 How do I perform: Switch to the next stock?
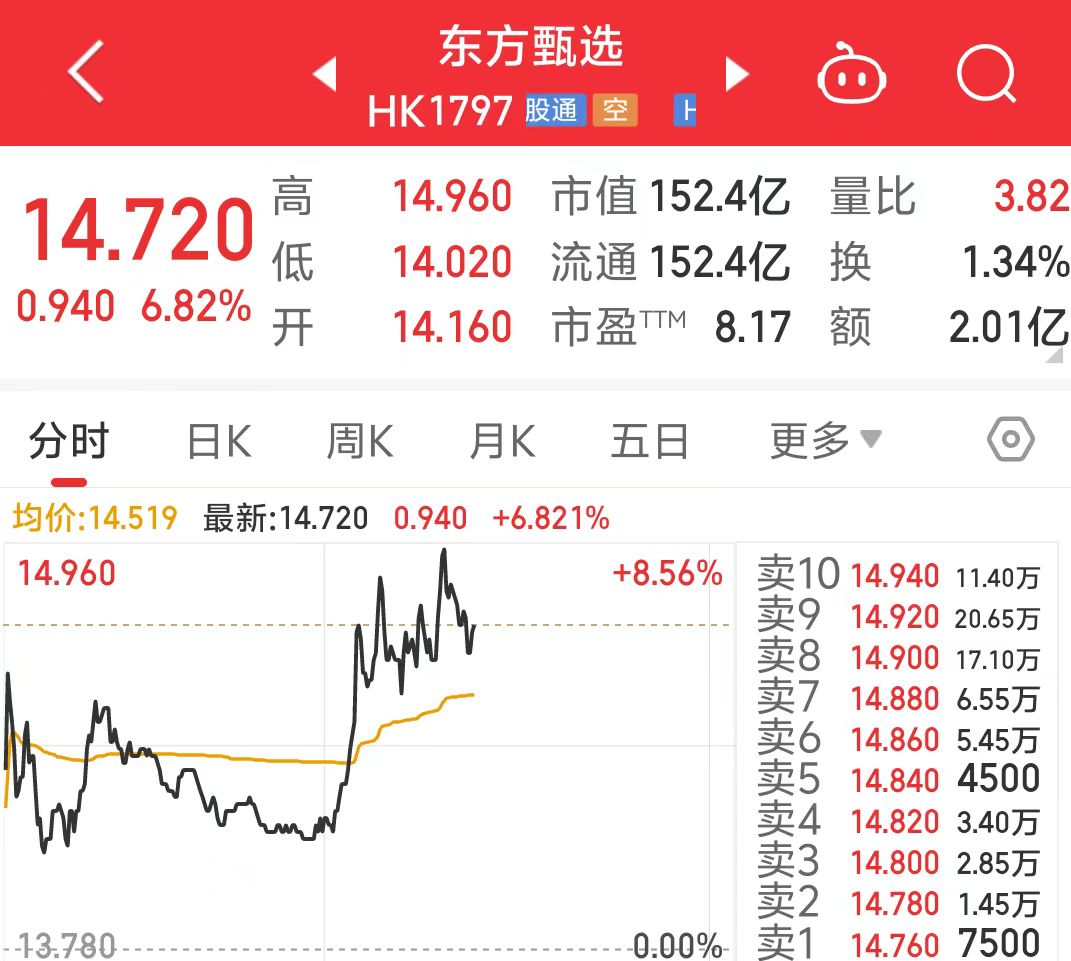pyautogui.click(x=737, y=74)
